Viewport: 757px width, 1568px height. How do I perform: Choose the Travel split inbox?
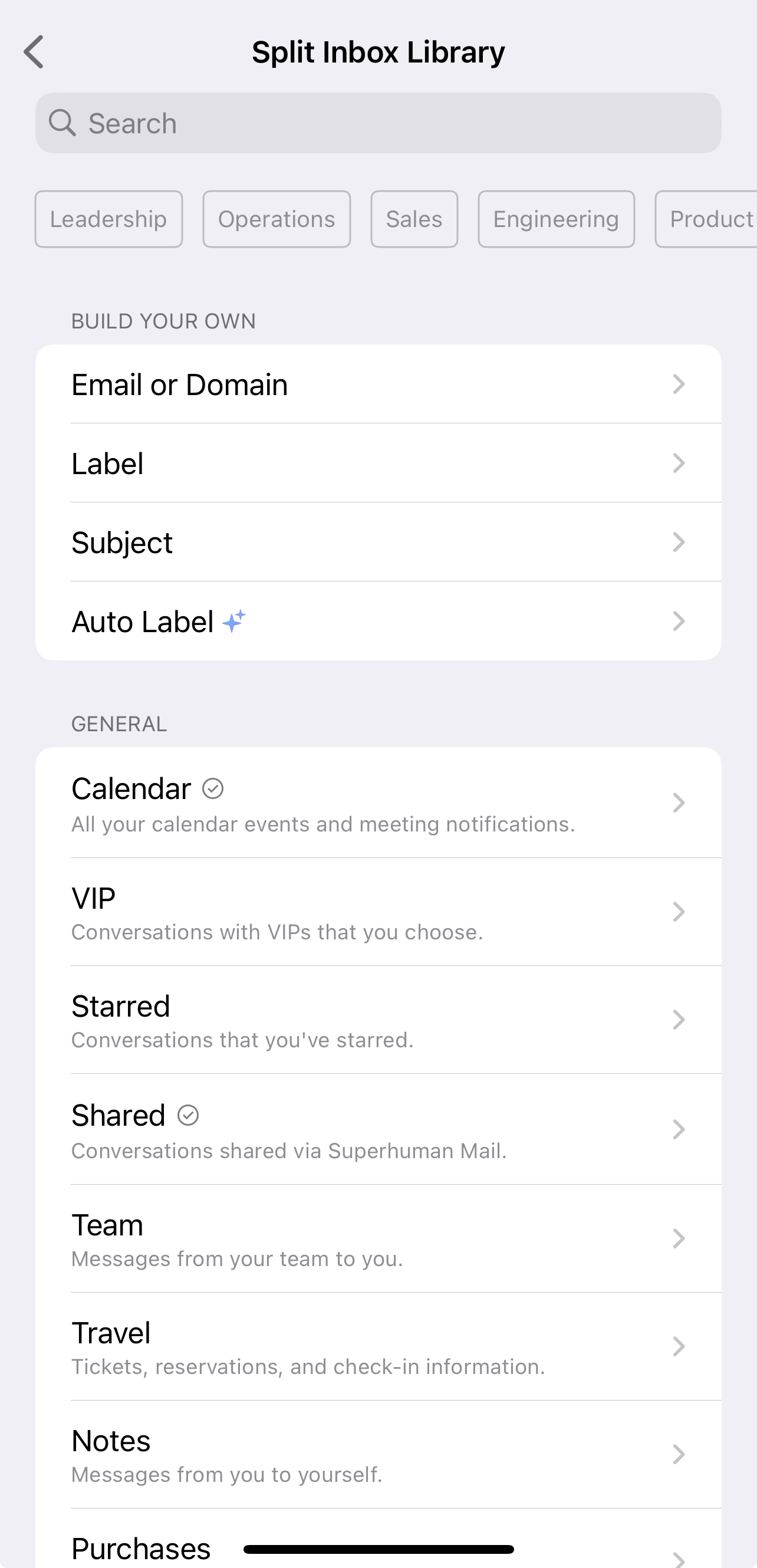tap(378, 1346)
